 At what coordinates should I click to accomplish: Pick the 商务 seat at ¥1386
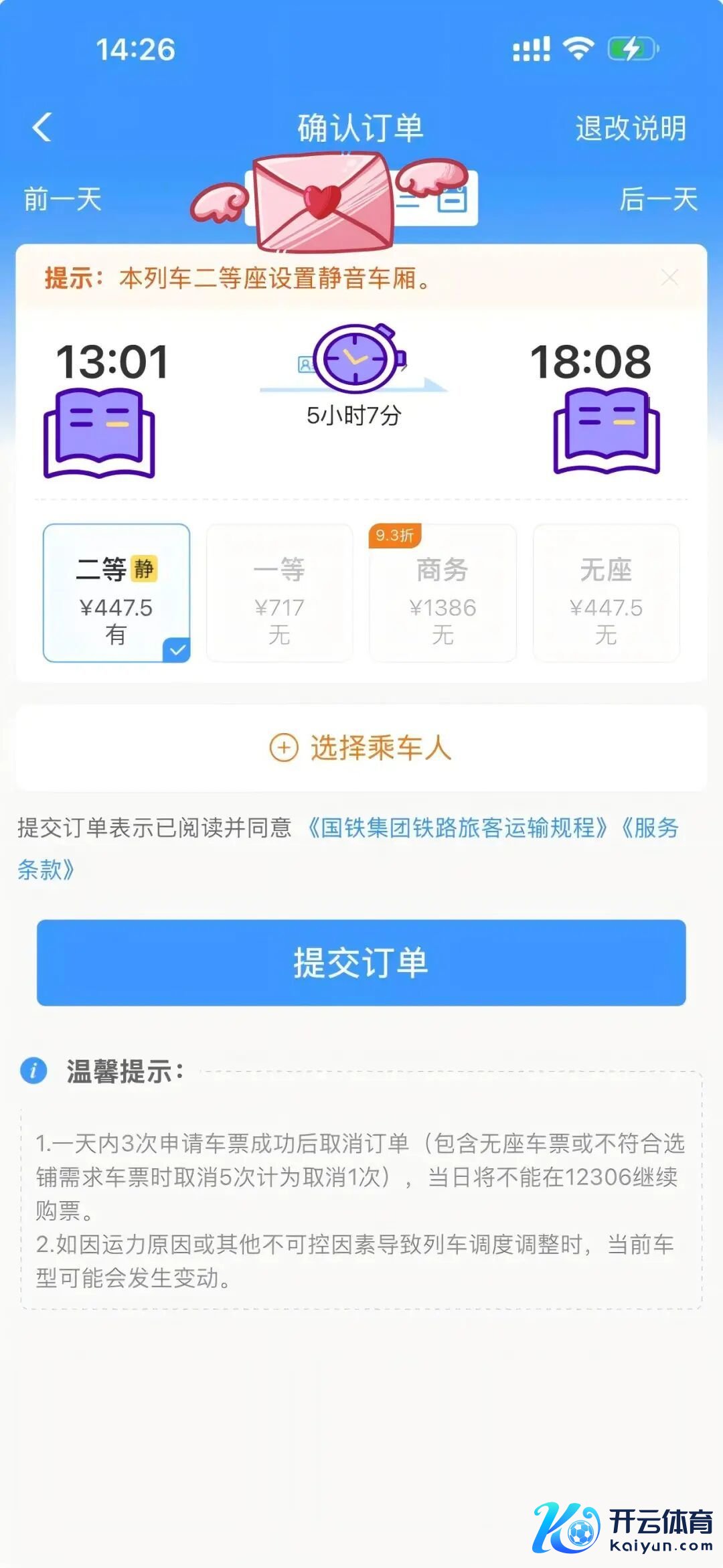(443, 593)
